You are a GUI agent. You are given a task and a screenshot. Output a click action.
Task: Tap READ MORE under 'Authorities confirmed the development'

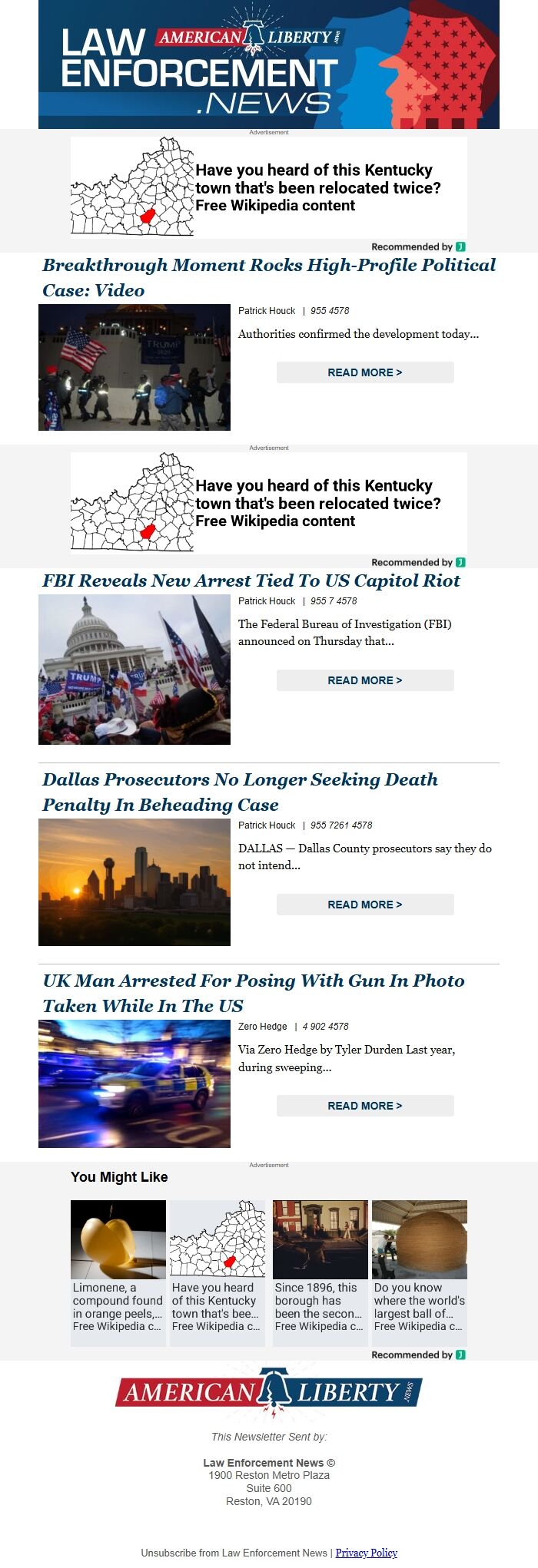tap(364, 372)
